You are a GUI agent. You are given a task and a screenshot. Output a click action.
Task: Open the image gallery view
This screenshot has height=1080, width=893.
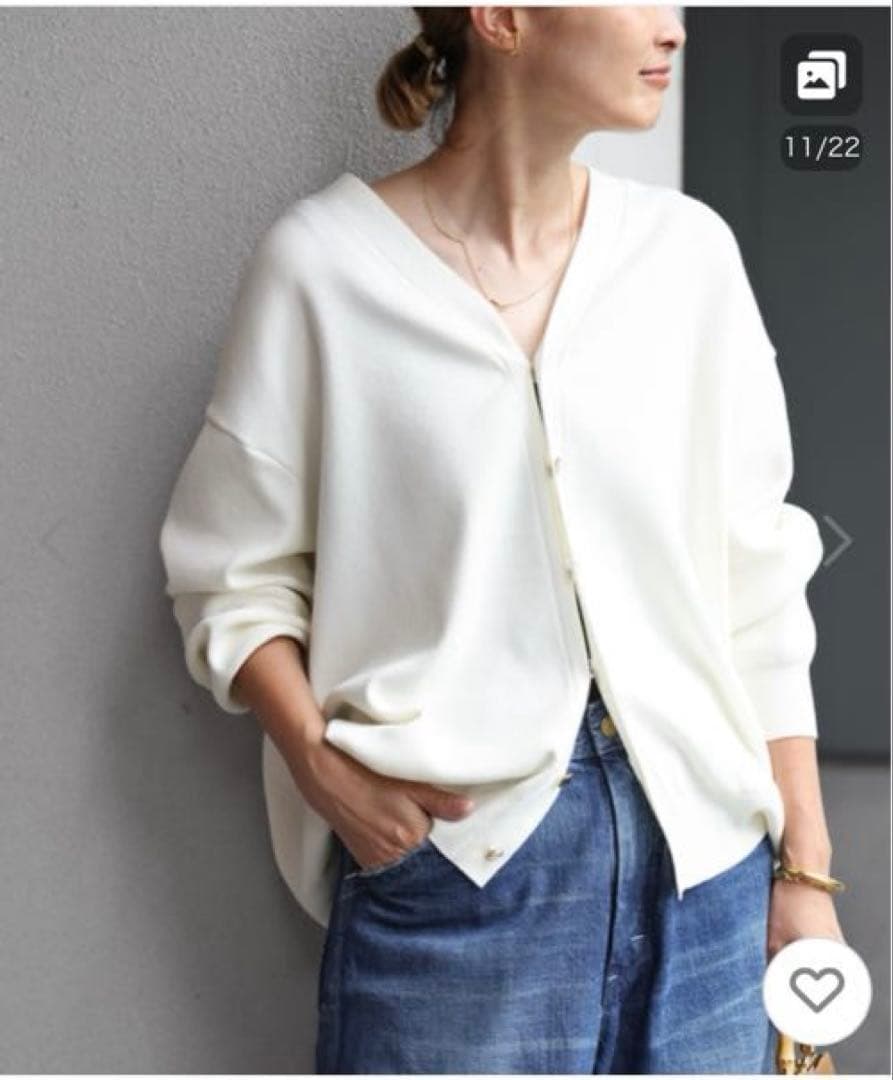[821, 75]
